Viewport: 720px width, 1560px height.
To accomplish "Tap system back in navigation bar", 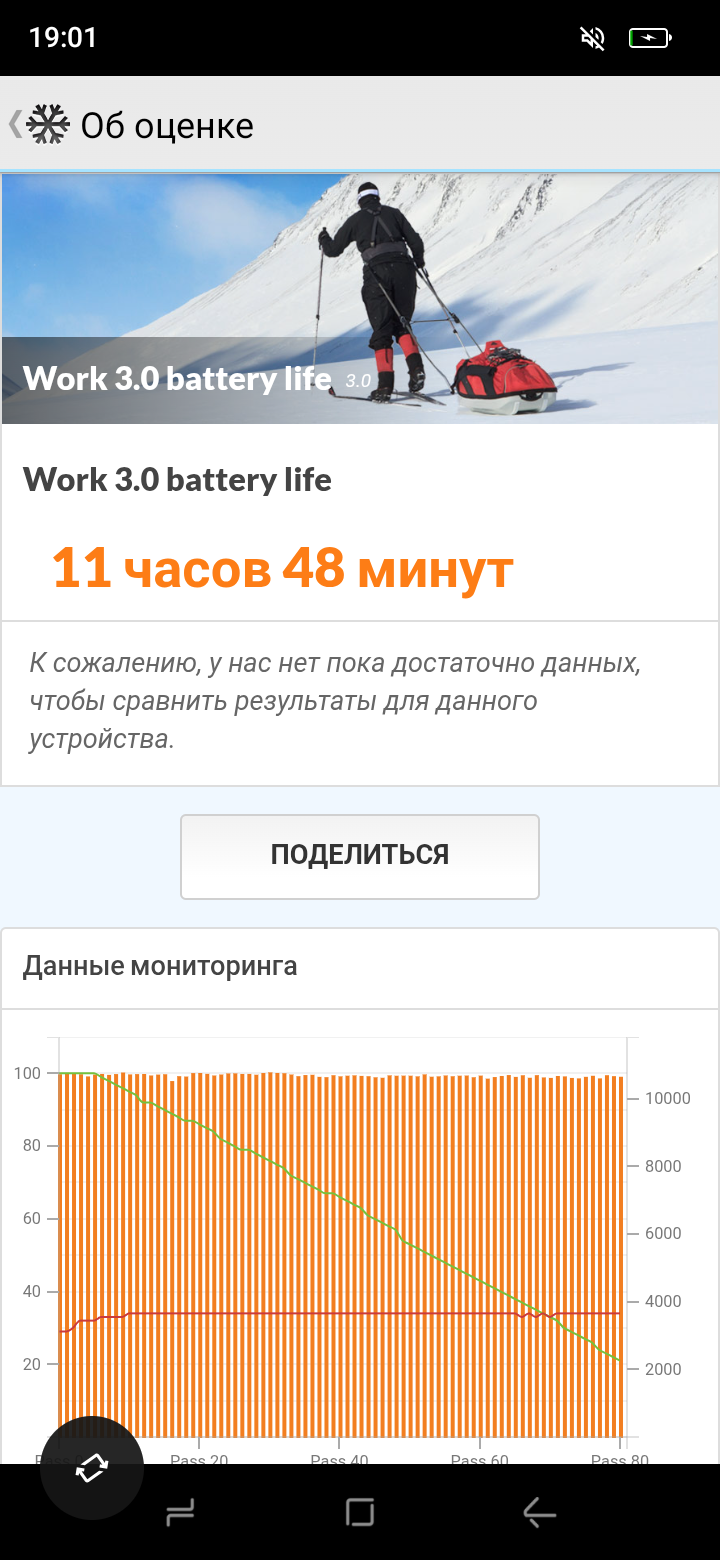I will coord(539,1513).
